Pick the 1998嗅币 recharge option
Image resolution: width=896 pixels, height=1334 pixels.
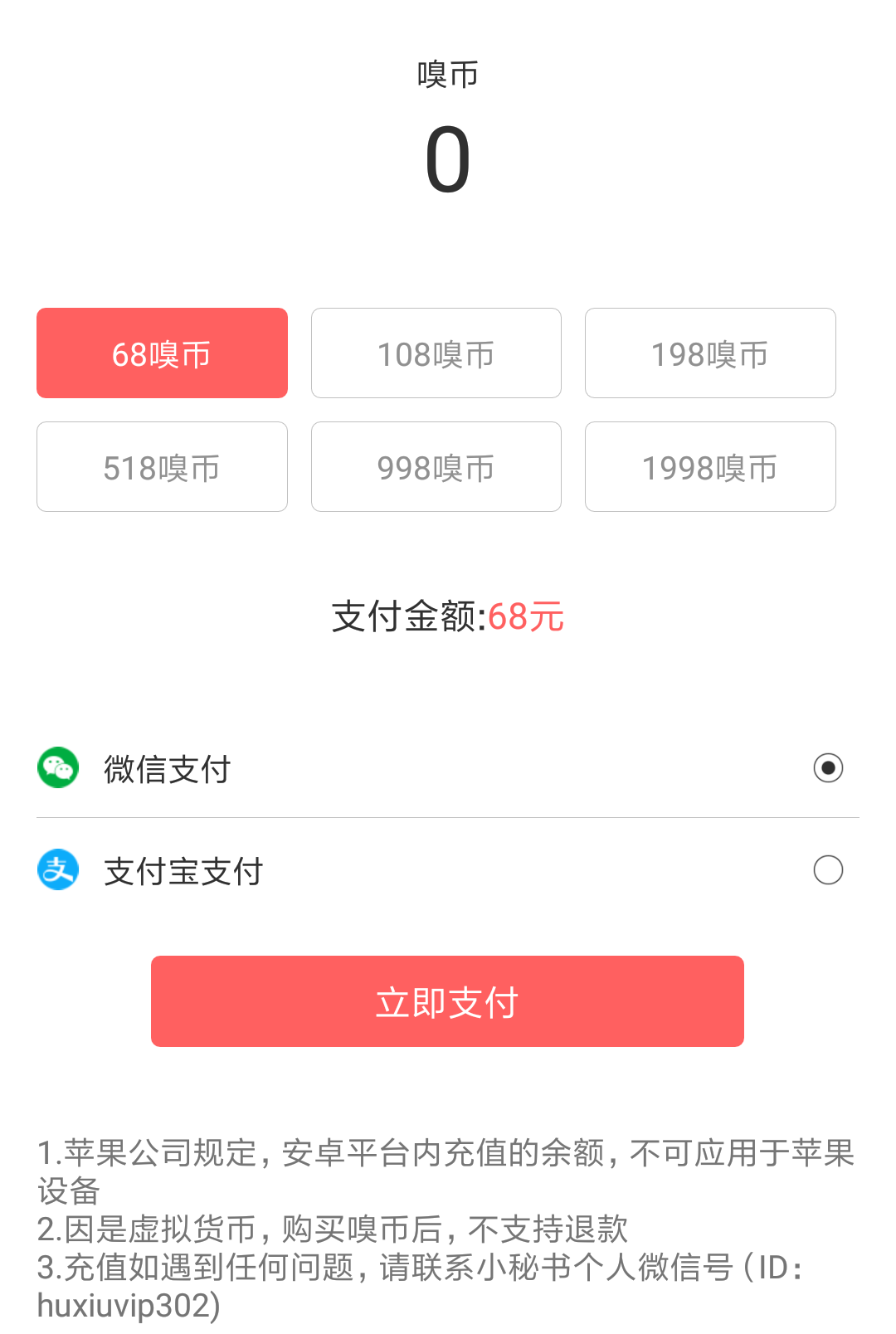coord(710,467)
